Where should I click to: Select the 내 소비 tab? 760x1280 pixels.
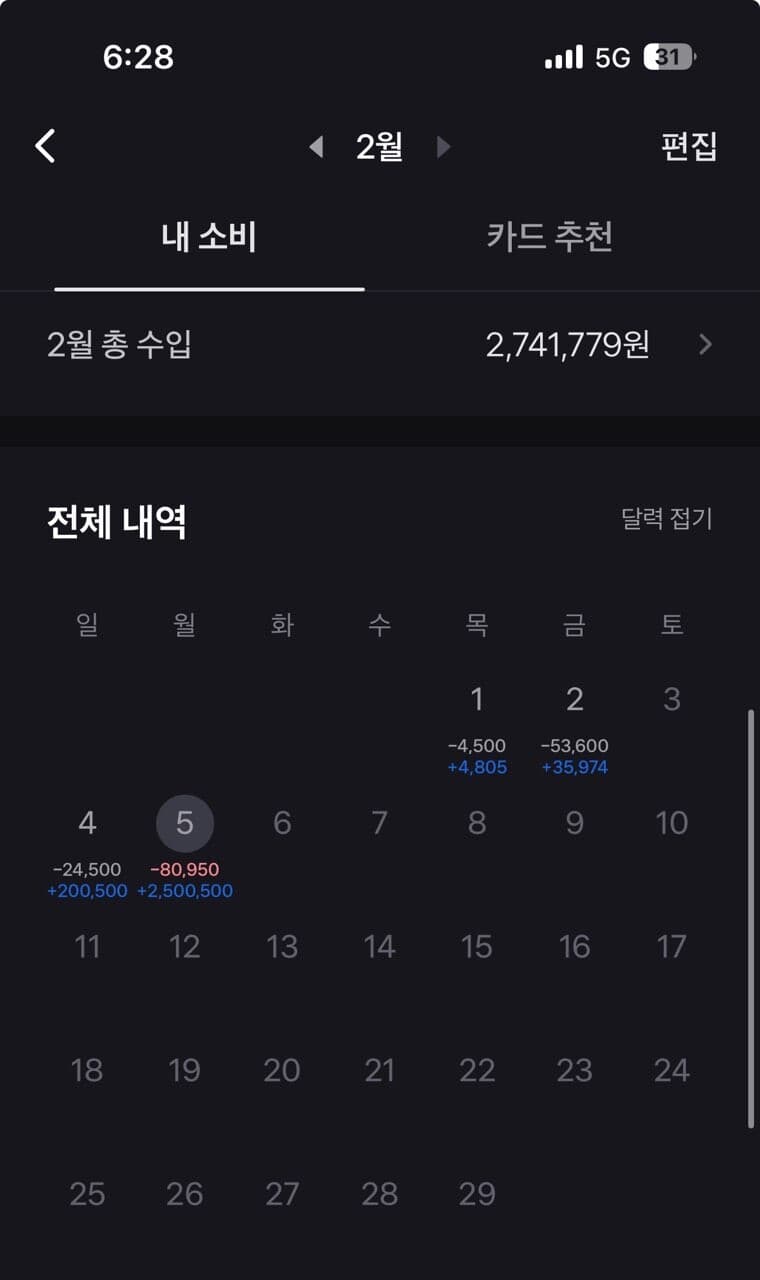coord(208,237)
